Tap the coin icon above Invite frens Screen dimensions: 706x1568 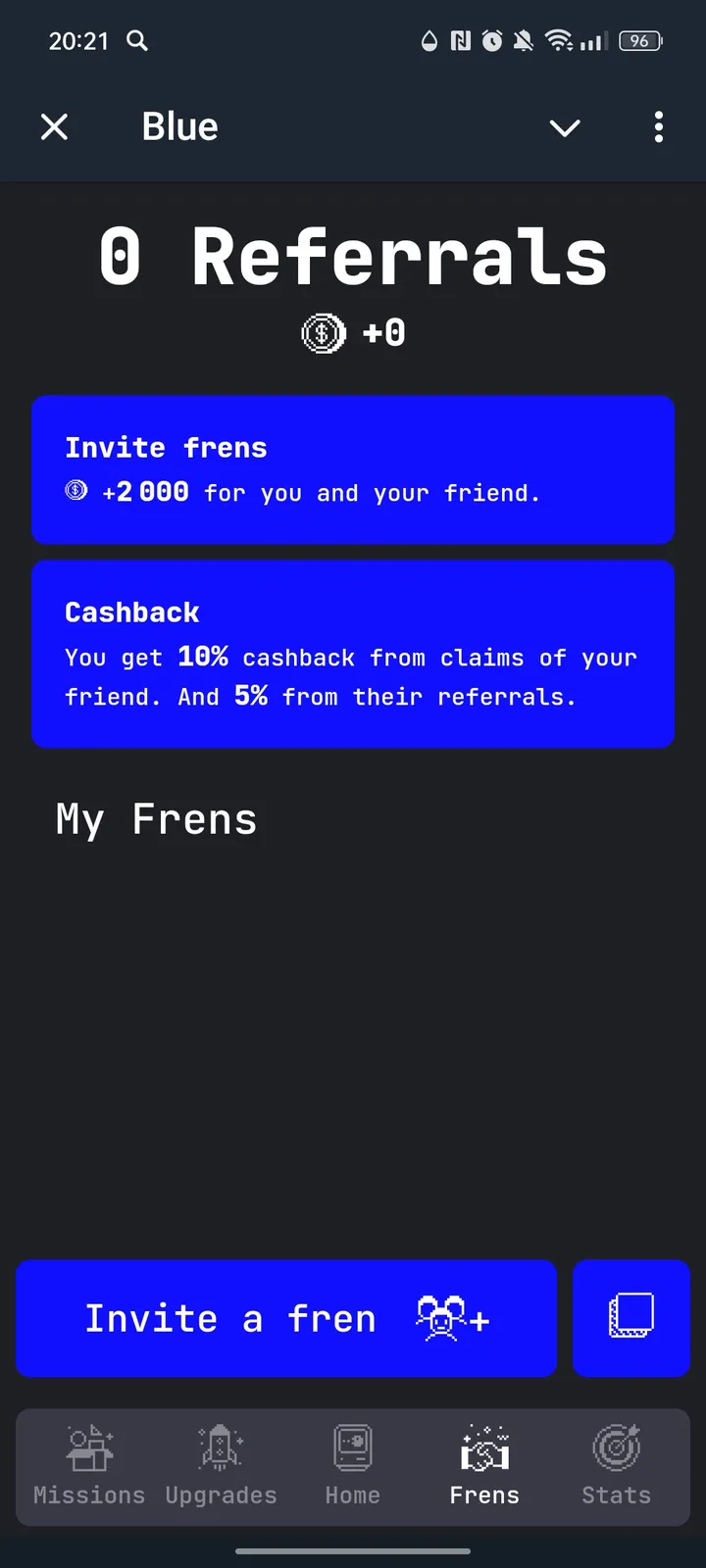tap(76, 490)
